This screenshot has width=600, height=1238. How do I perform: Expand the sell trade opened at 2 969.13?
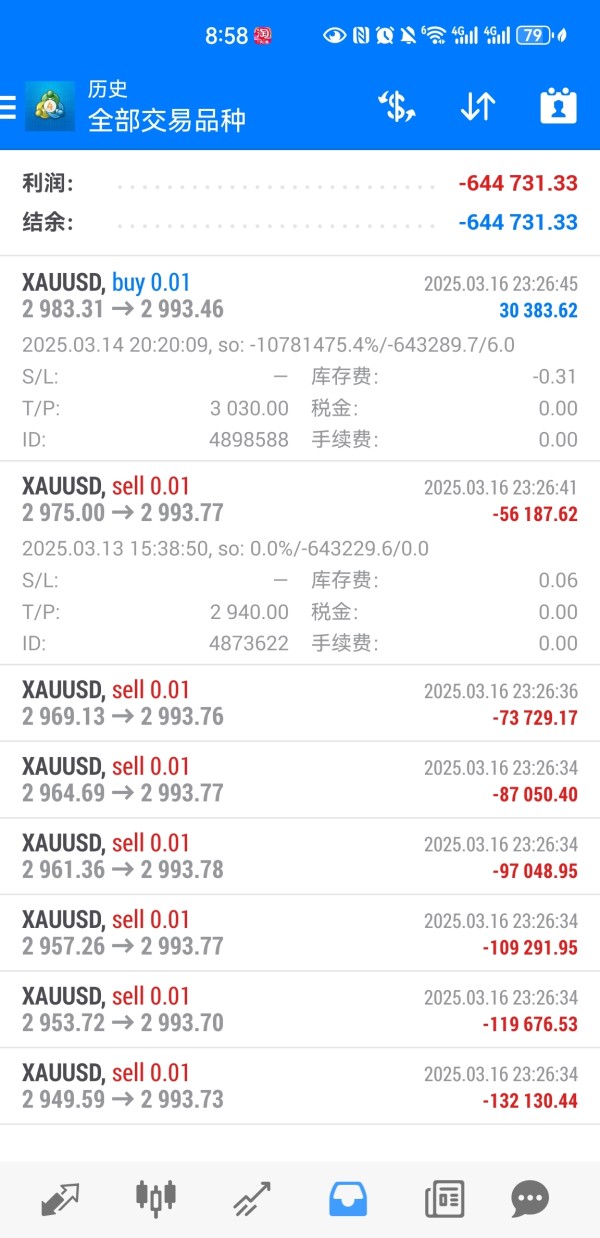(x=300, y=703)
